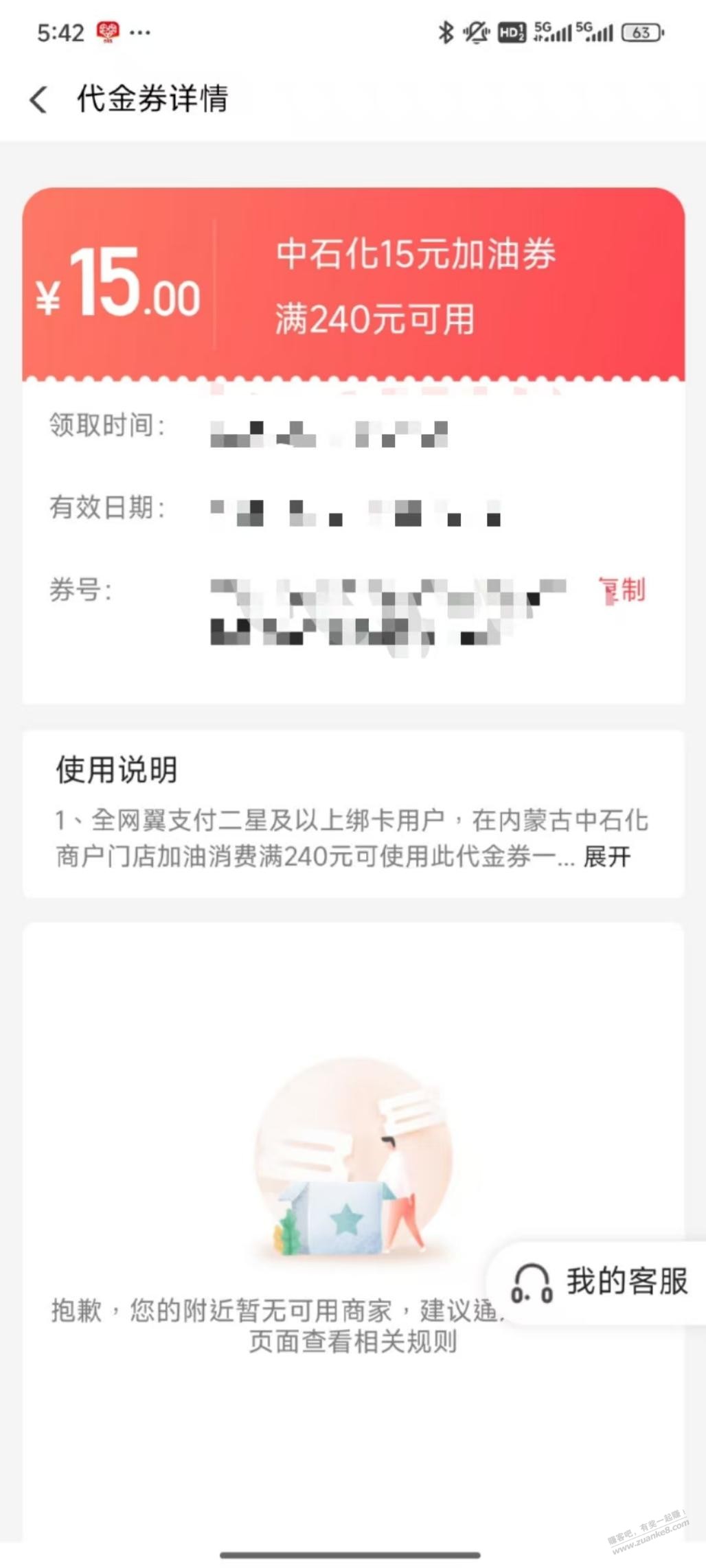
Task: Copy the voucher number
Action: [622, 590]
